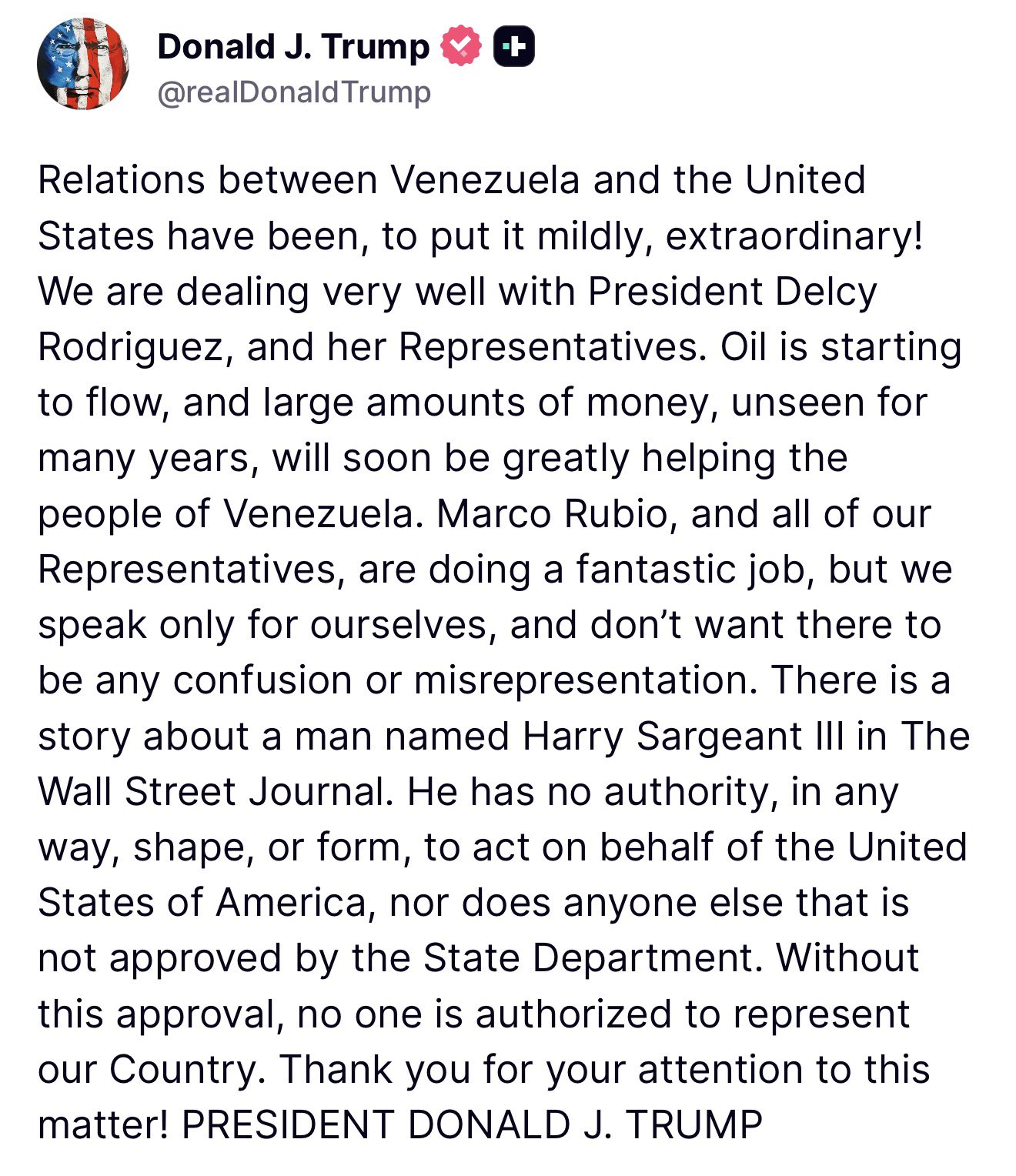The image size is (1016, 1176).
Task: Tap the plus badge beside the name
Action: (513, 47)
